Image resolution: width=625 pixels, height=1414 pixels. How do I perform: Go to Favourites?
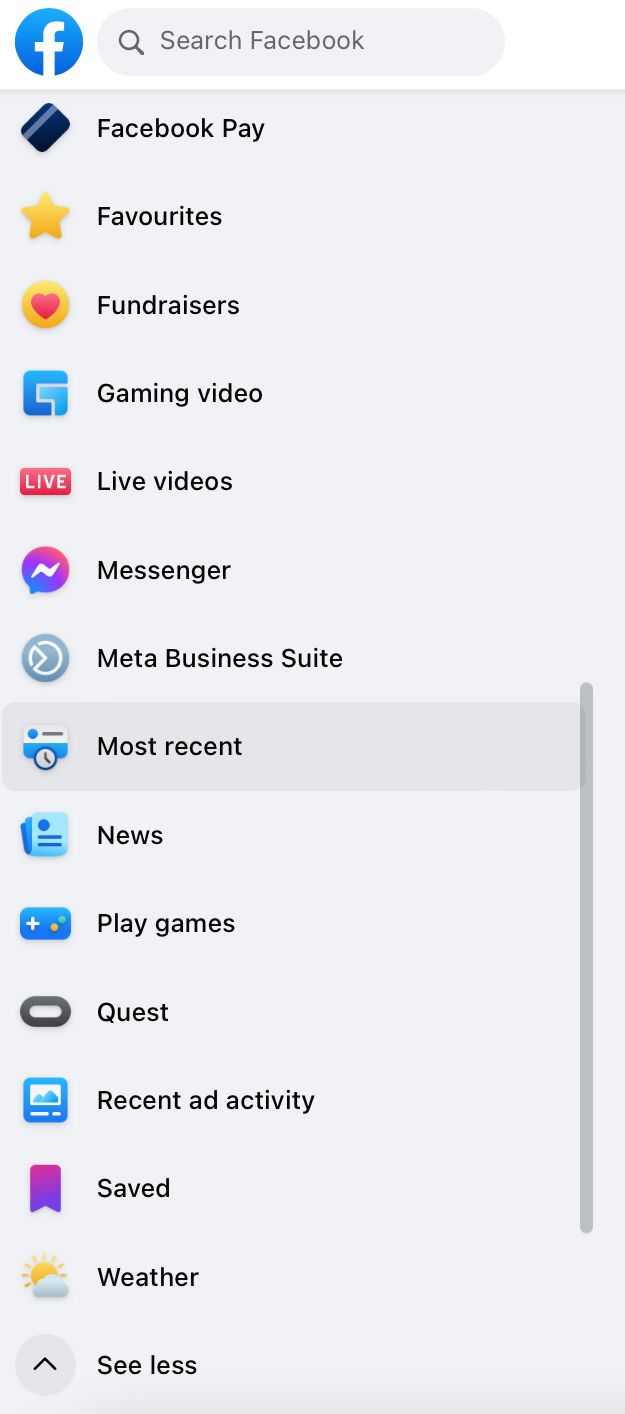[159, 217]
